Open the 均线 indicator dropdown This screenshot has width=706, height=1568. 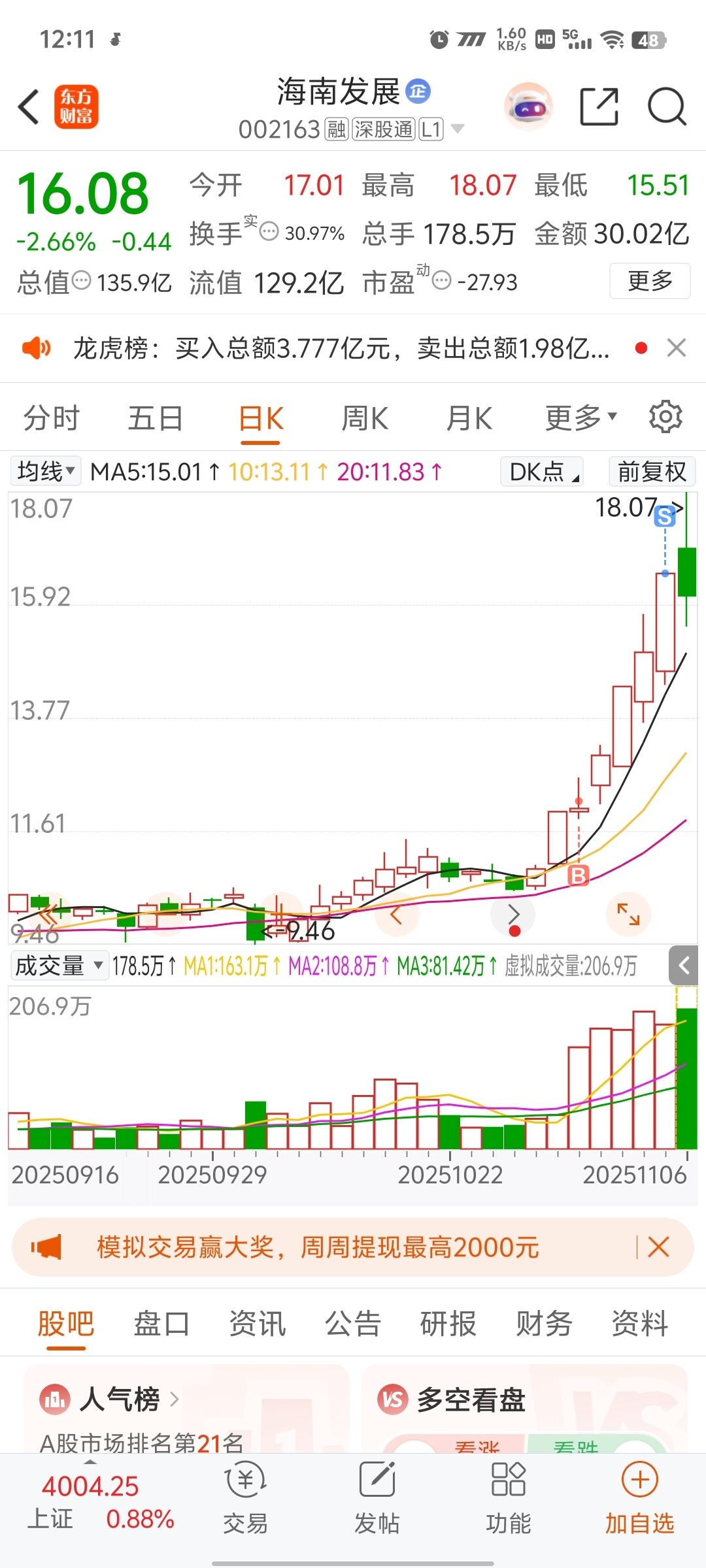(x=46, y=471)
